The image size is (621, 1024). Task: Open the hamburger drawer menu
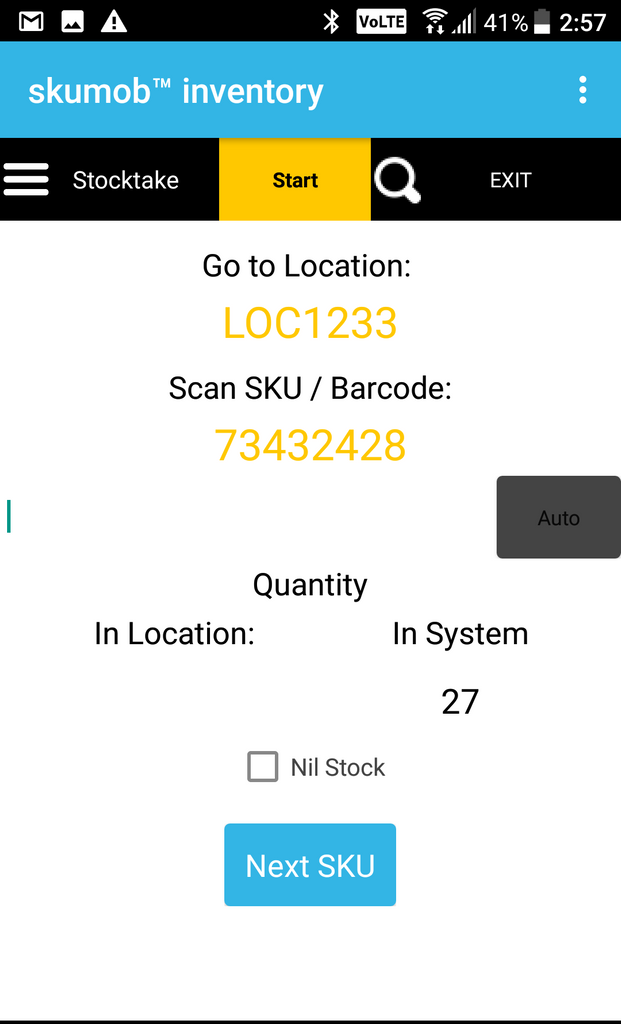point(26,180)
